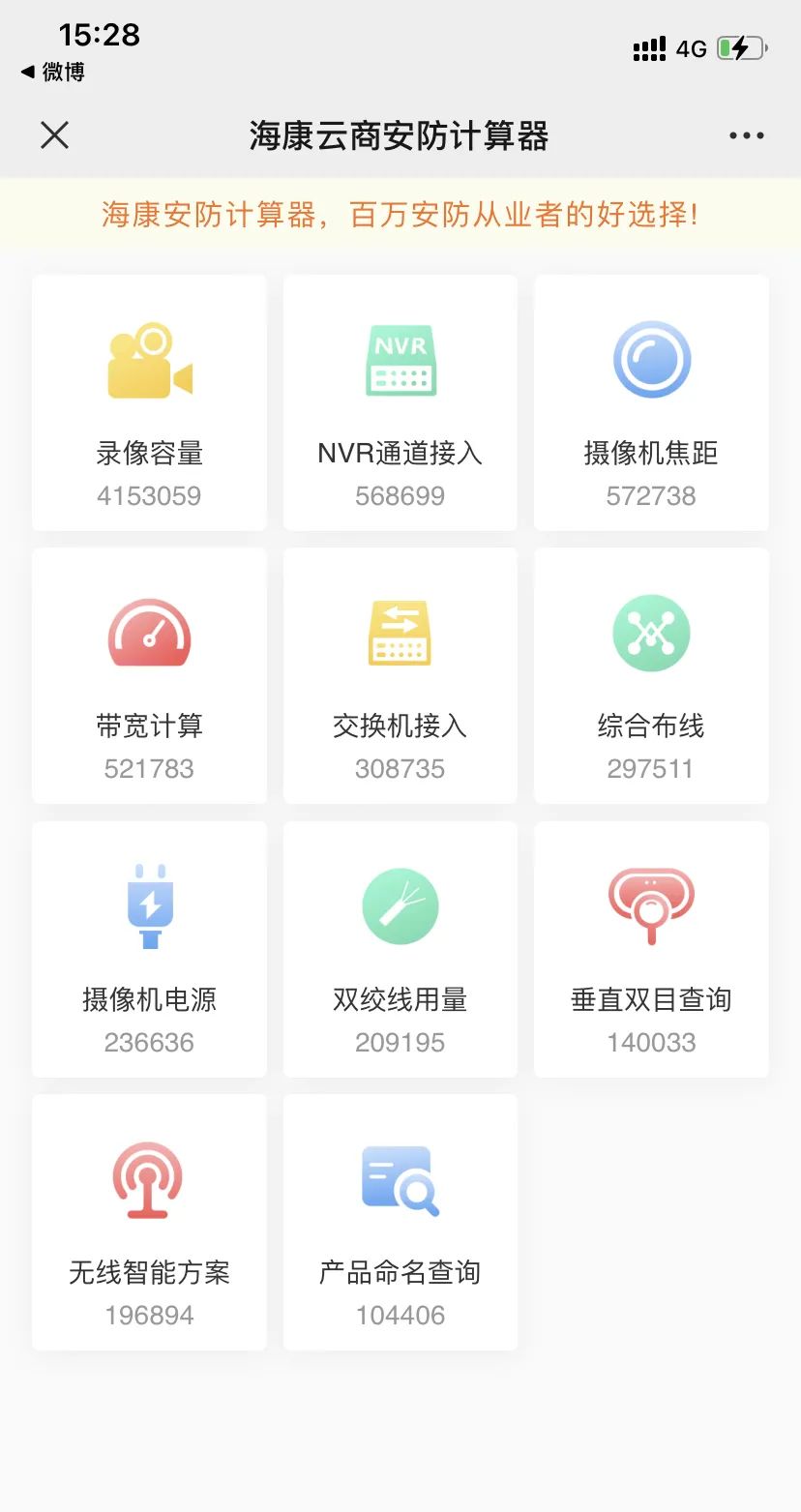The image size is (801, 1512).
Task: Return to 微博 via the status bar link
Action: [53, 72]
